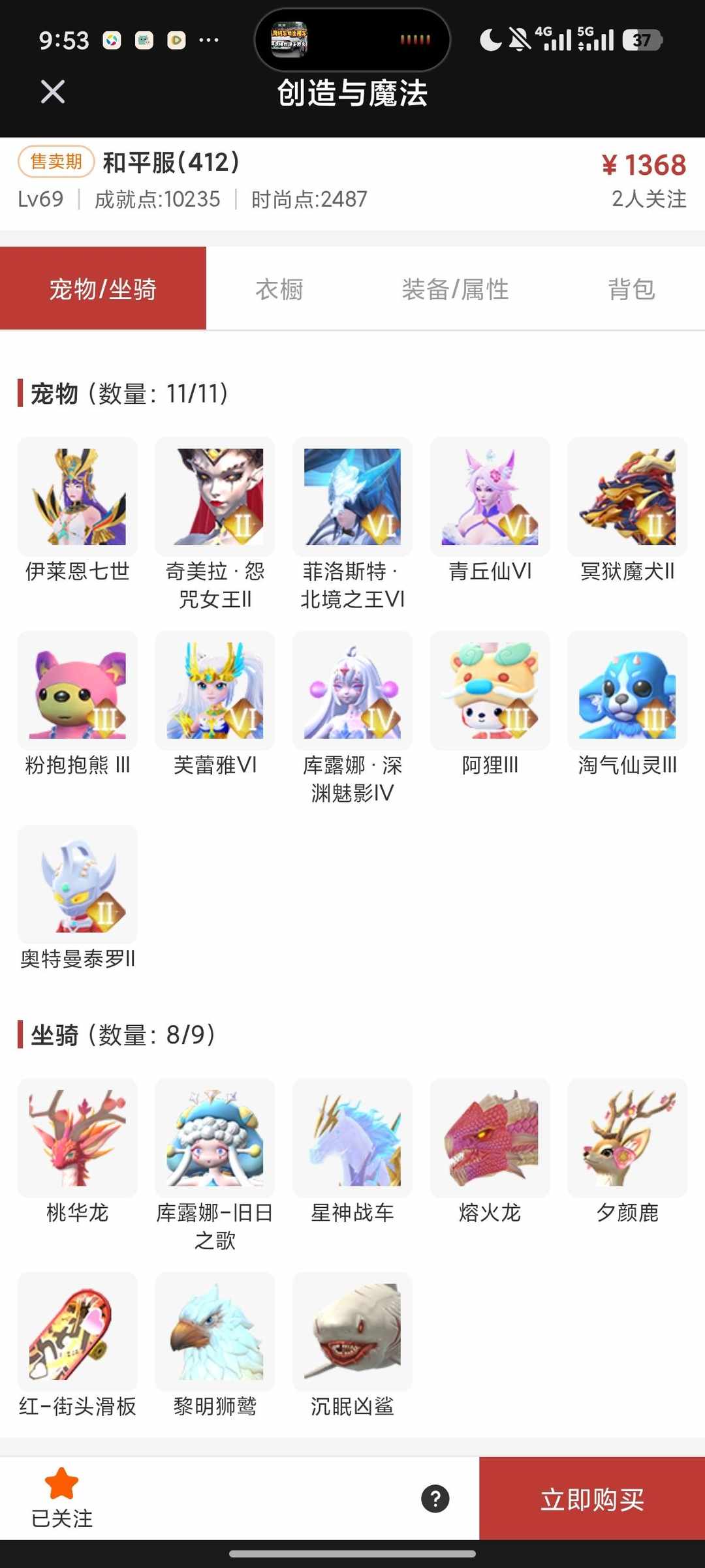Open the 装备/属性 tab

point(456,289)
